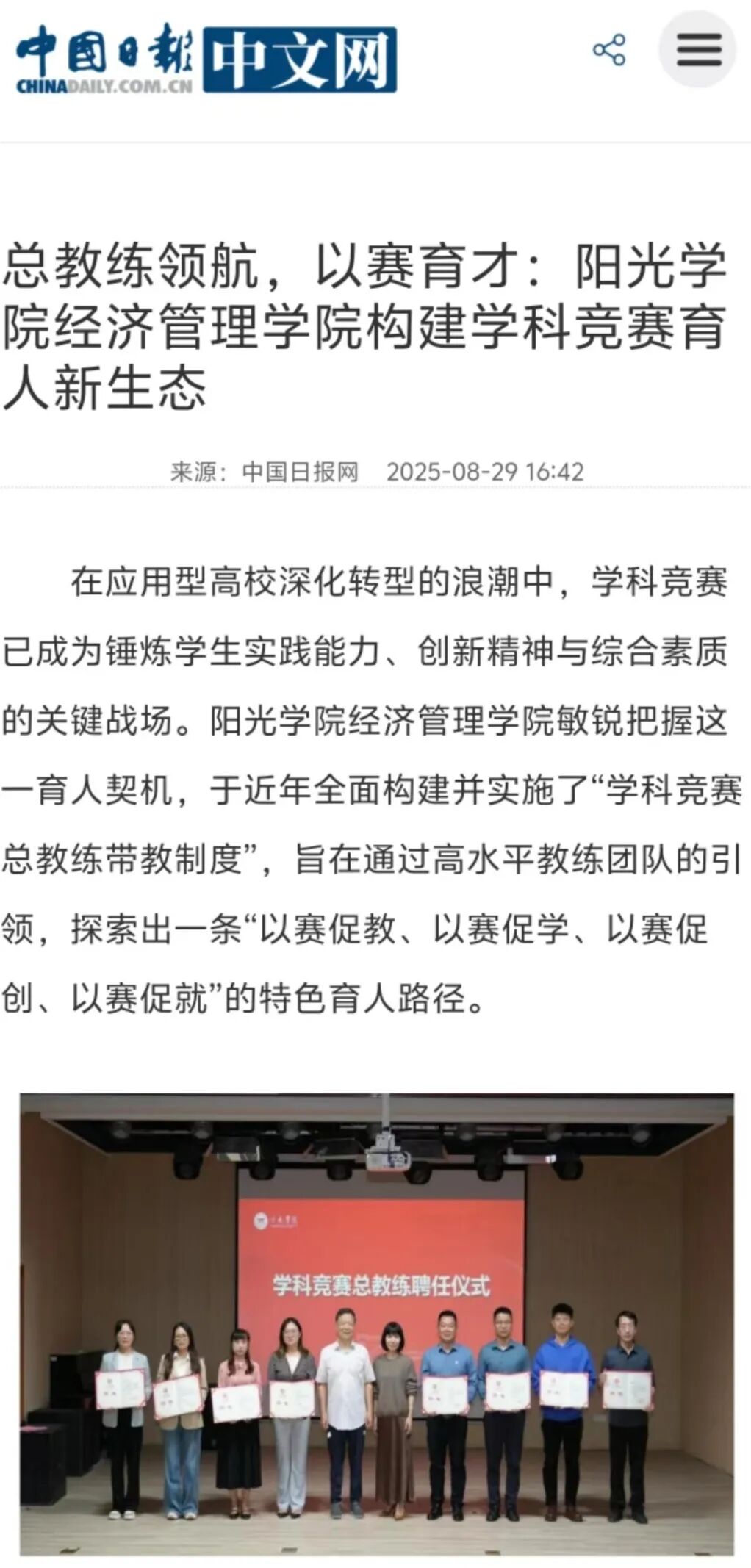Open the China Daily site logo
Viewport: 751px width, 1568px height.
(x=206, y=59)
